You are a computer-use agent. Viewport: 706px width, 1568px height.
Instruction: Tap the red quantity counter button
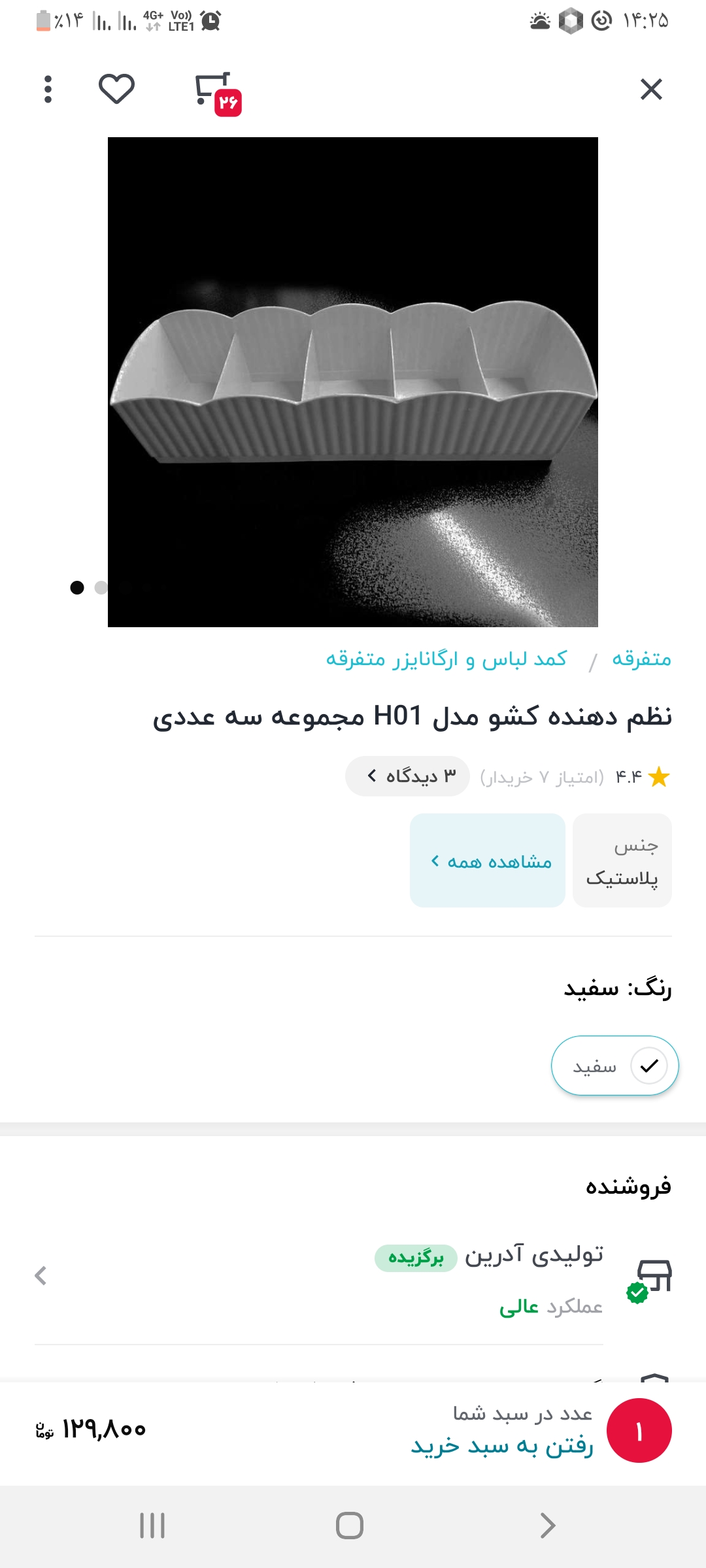[639, 1431]
